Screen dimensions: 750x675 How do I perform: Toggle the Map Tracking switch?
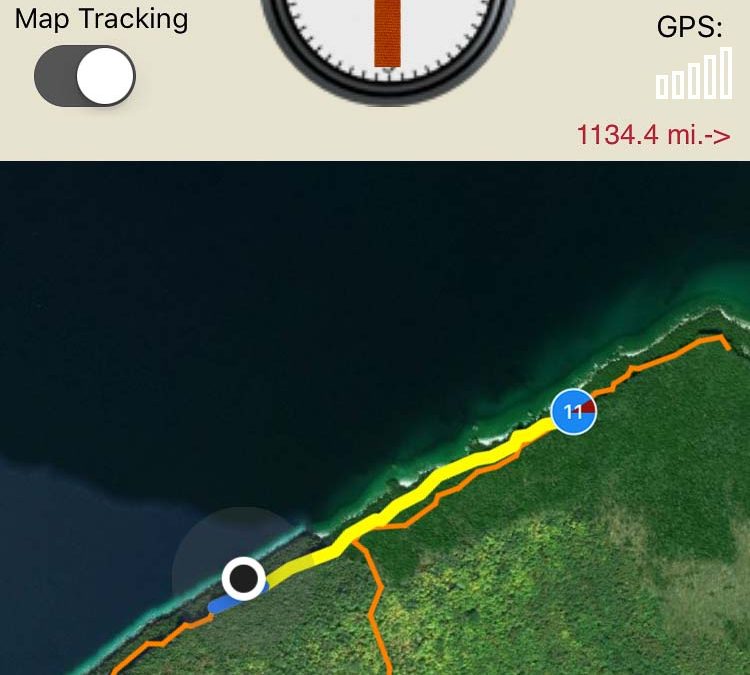[x=85, y=77]
